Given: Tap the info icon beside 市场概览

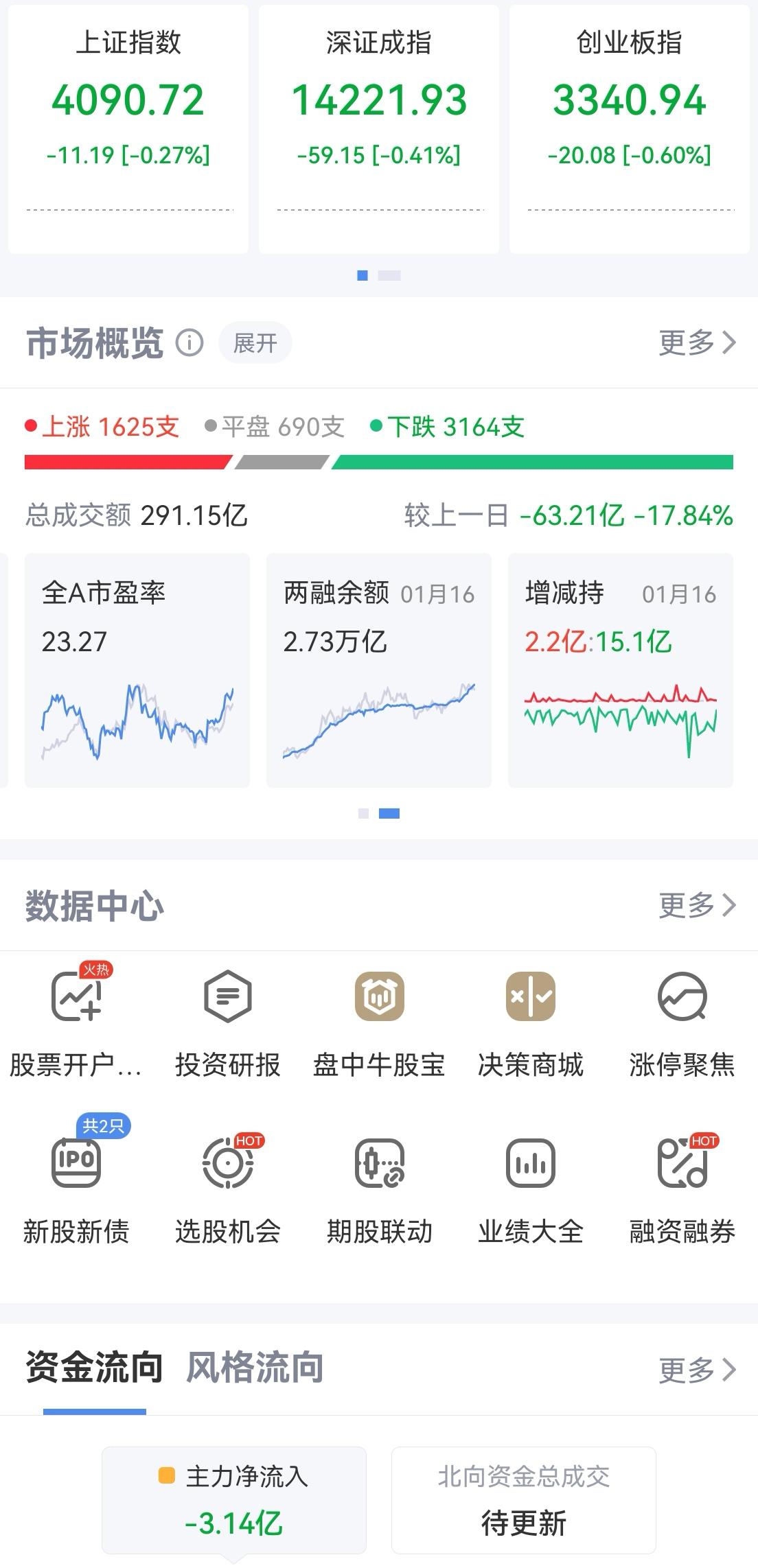Looking at the screenshot, I should click(189, 342).
